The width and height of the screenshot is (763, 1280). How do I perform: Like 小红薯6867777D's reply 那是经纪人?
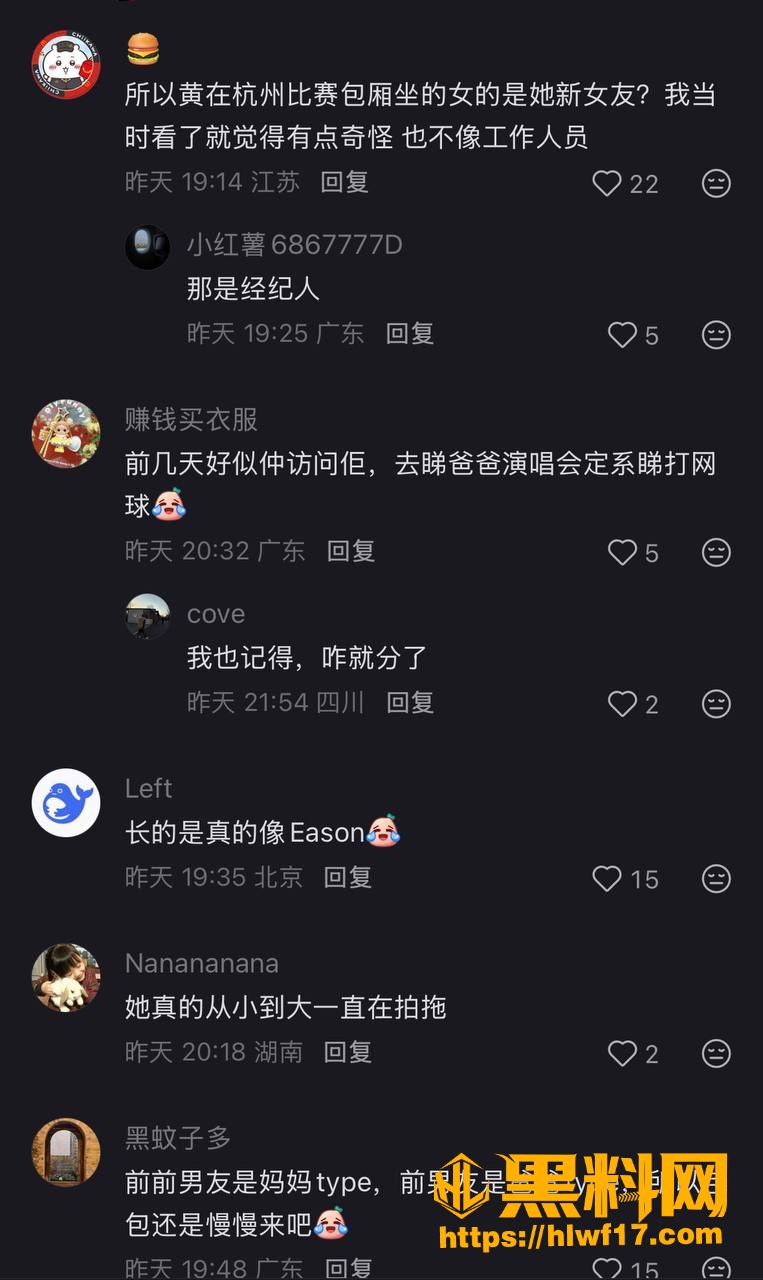point(622,335)
